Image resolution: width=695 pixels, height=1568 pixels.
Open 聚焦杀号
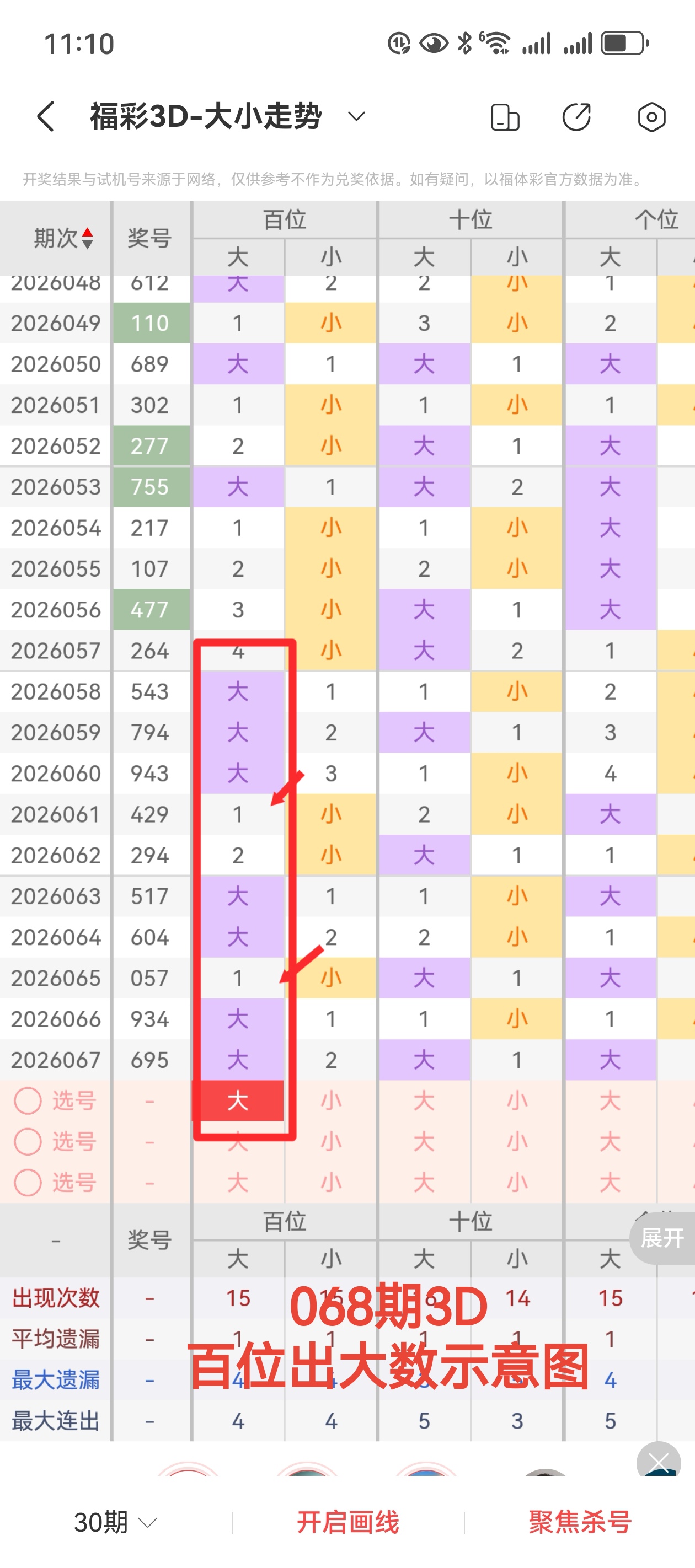(x=579, y=1522)
